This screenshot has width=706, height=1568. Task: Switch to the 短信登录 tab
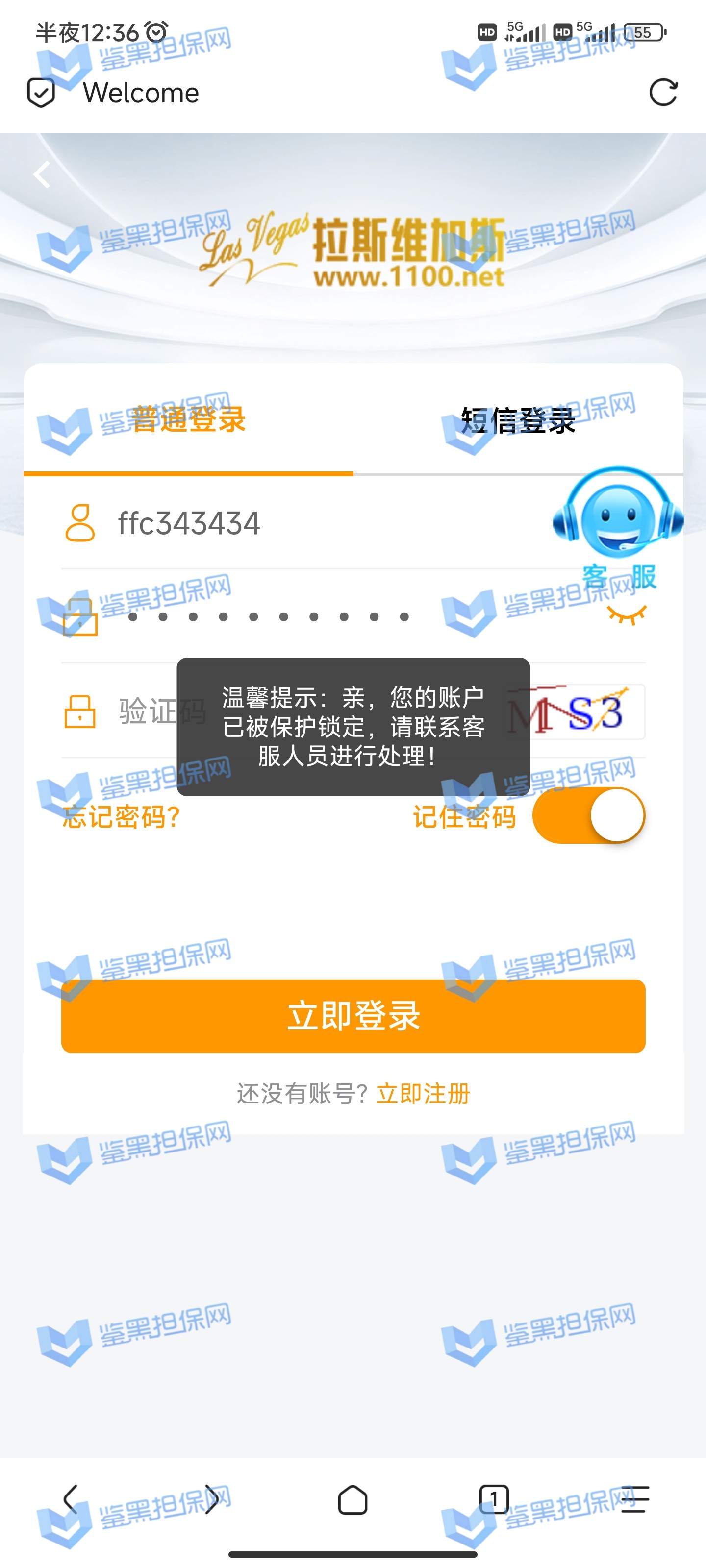[518, 420]
